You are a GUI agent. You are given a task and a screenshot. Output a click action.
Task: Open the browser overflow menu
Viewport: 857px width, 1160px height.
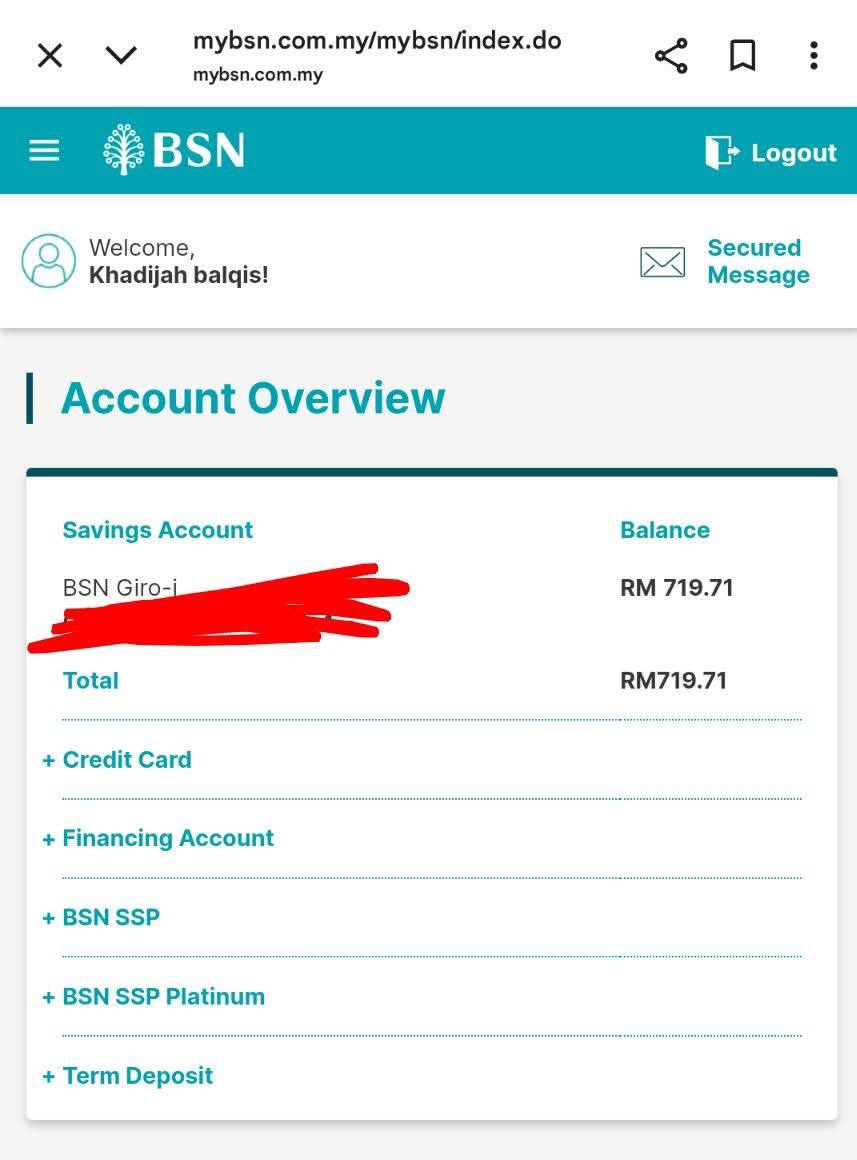pyautogui.click(x=814, y=55)
